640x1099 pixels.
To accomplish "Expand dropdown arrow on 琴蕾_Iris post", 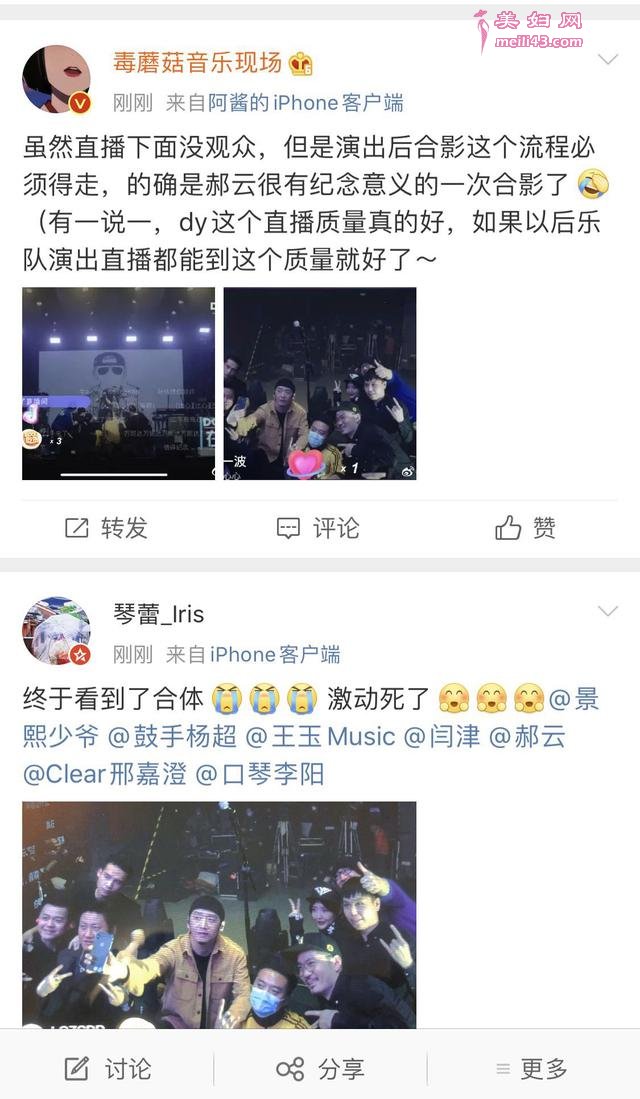I will 608,611.
